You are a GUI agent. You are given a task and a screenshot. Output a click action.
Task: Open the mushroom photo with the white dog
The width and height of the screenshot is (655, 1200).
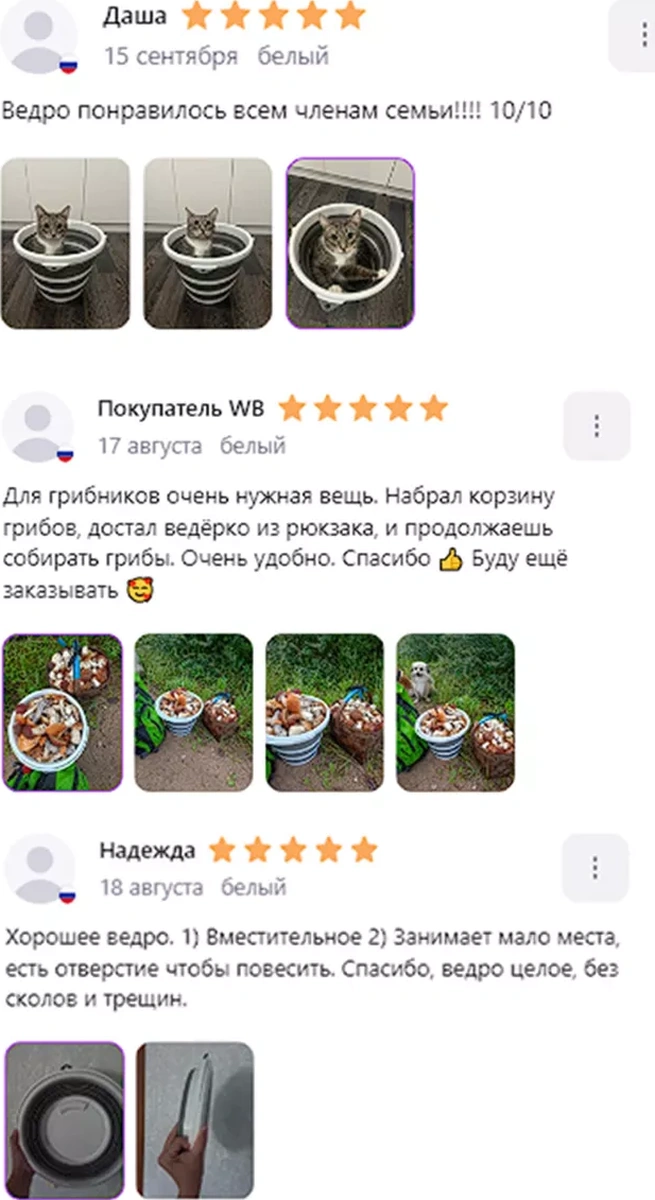pos(455,712)
